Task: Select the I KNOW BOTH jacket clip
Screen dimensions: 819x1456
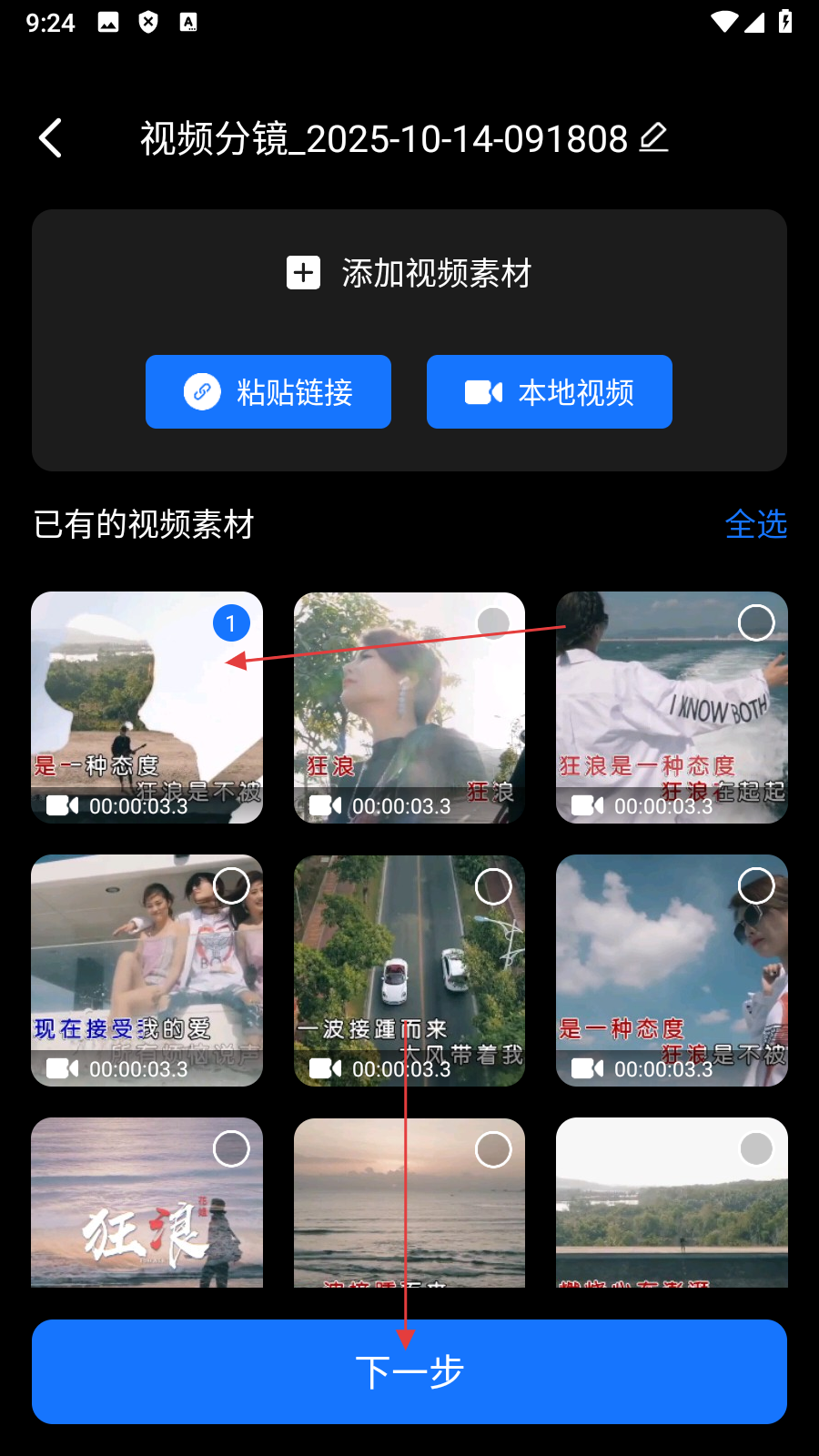Action: [756, 623]
